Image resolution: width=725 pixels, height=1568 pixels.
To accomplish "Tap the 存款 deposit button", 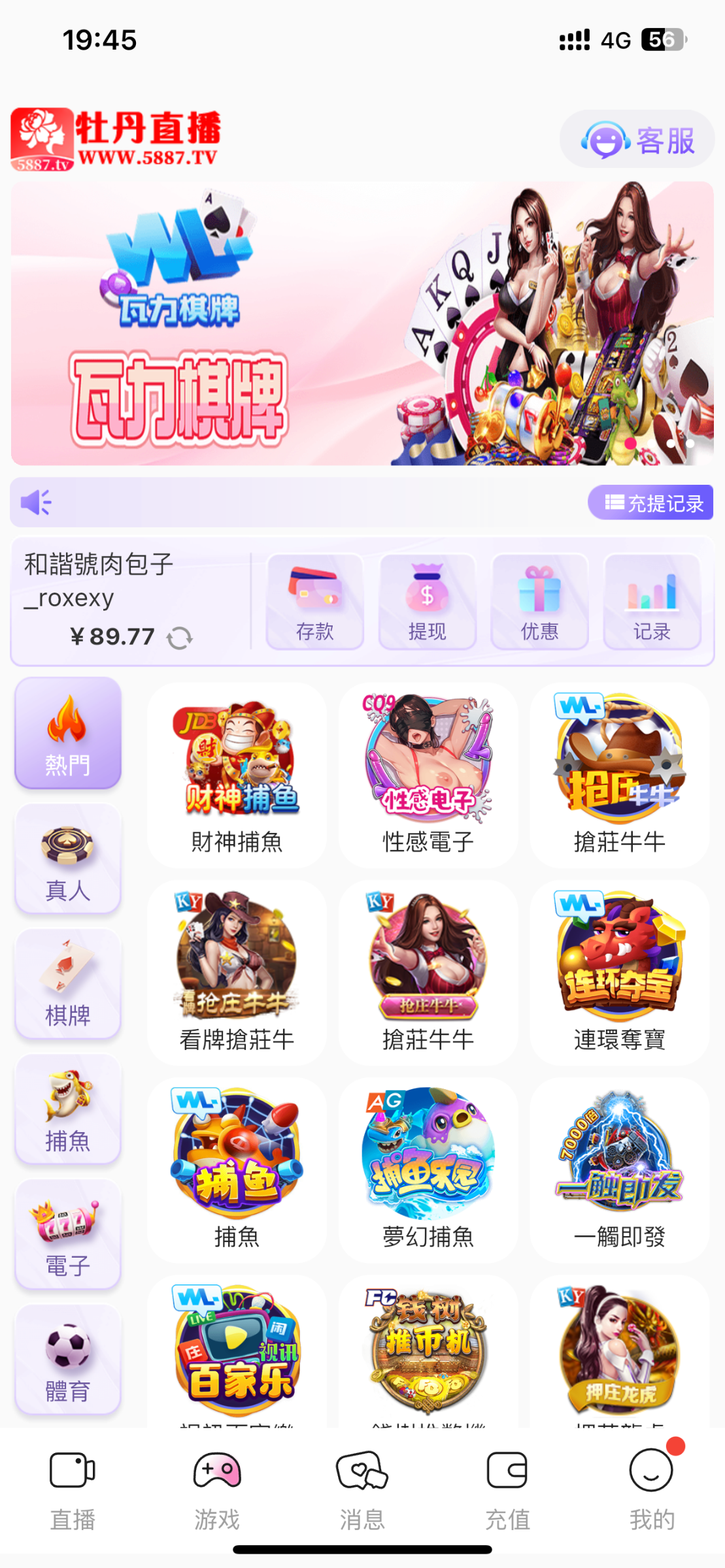I will tap(314, 602).
